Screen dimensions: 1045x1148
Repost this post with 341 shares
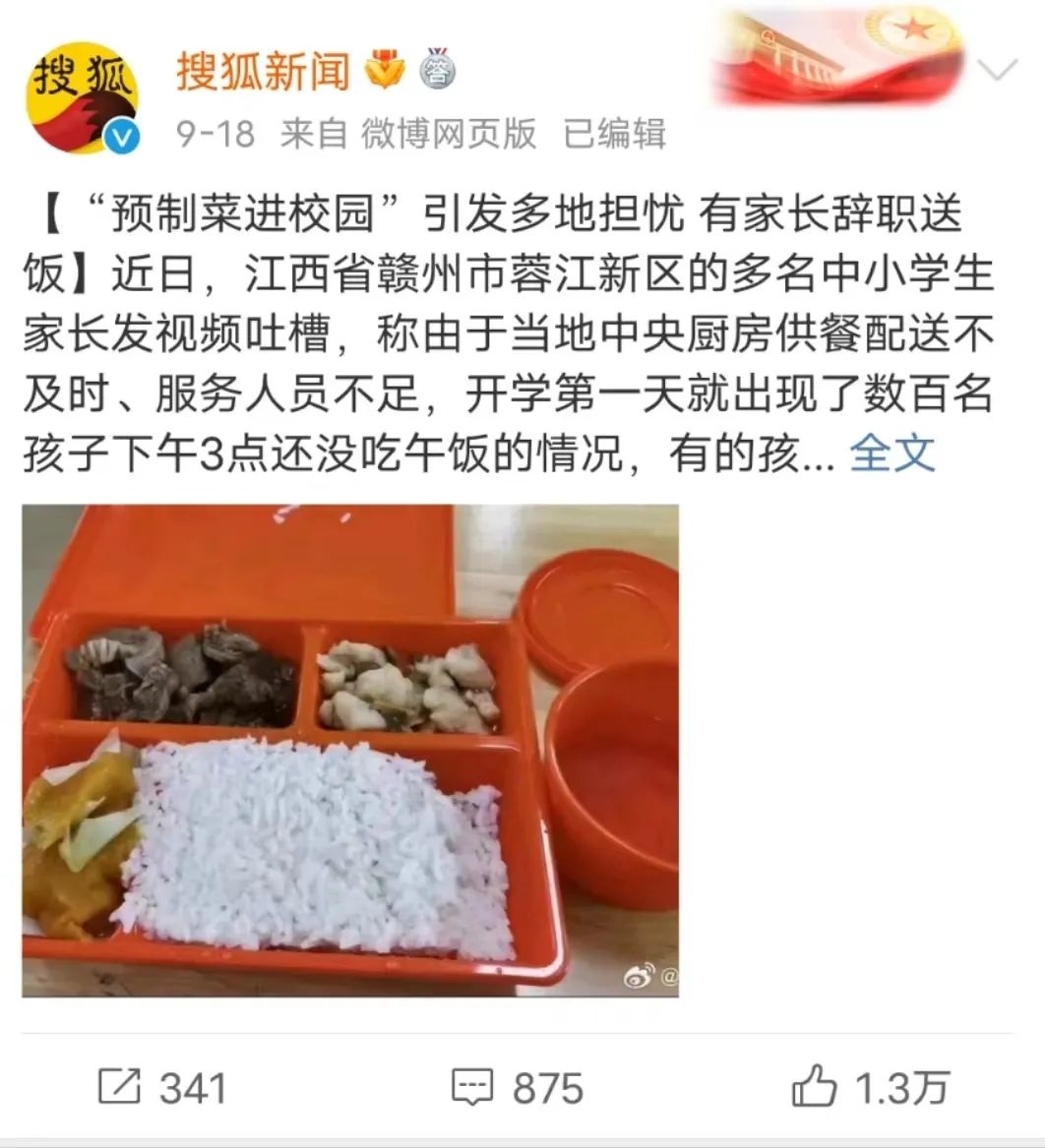162,1087
